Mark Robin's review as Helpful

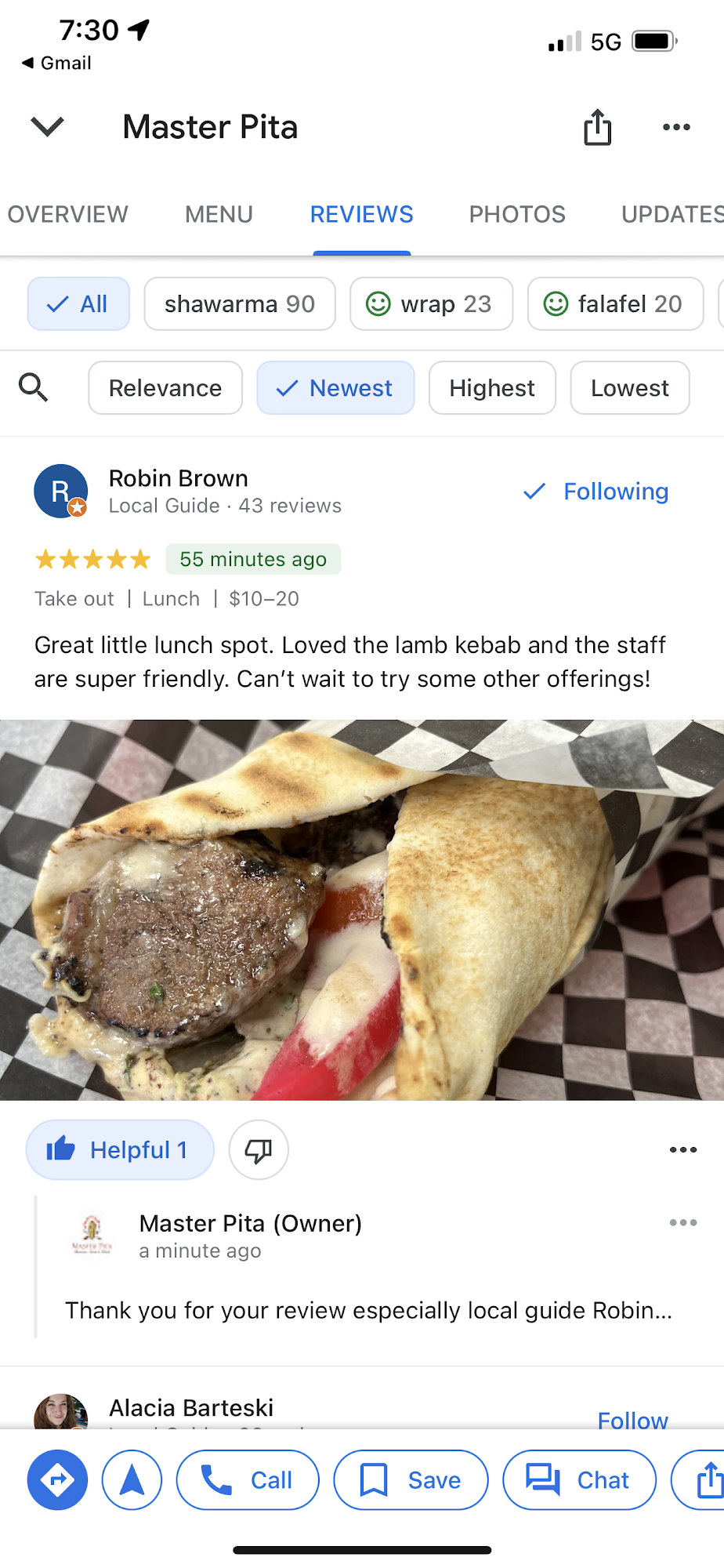[119, 1149]
